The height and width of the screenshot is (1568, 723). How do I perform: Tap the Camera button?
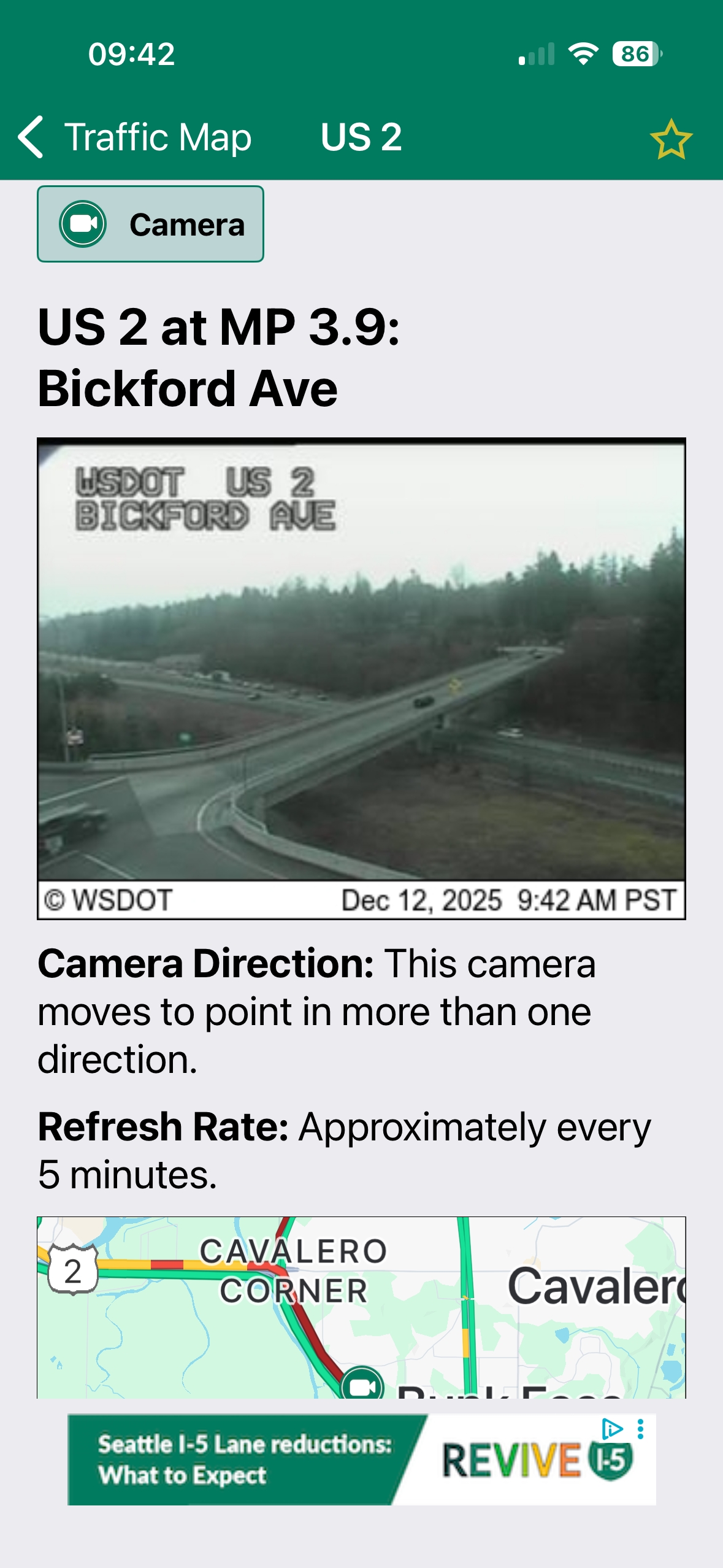click(151, 225)
